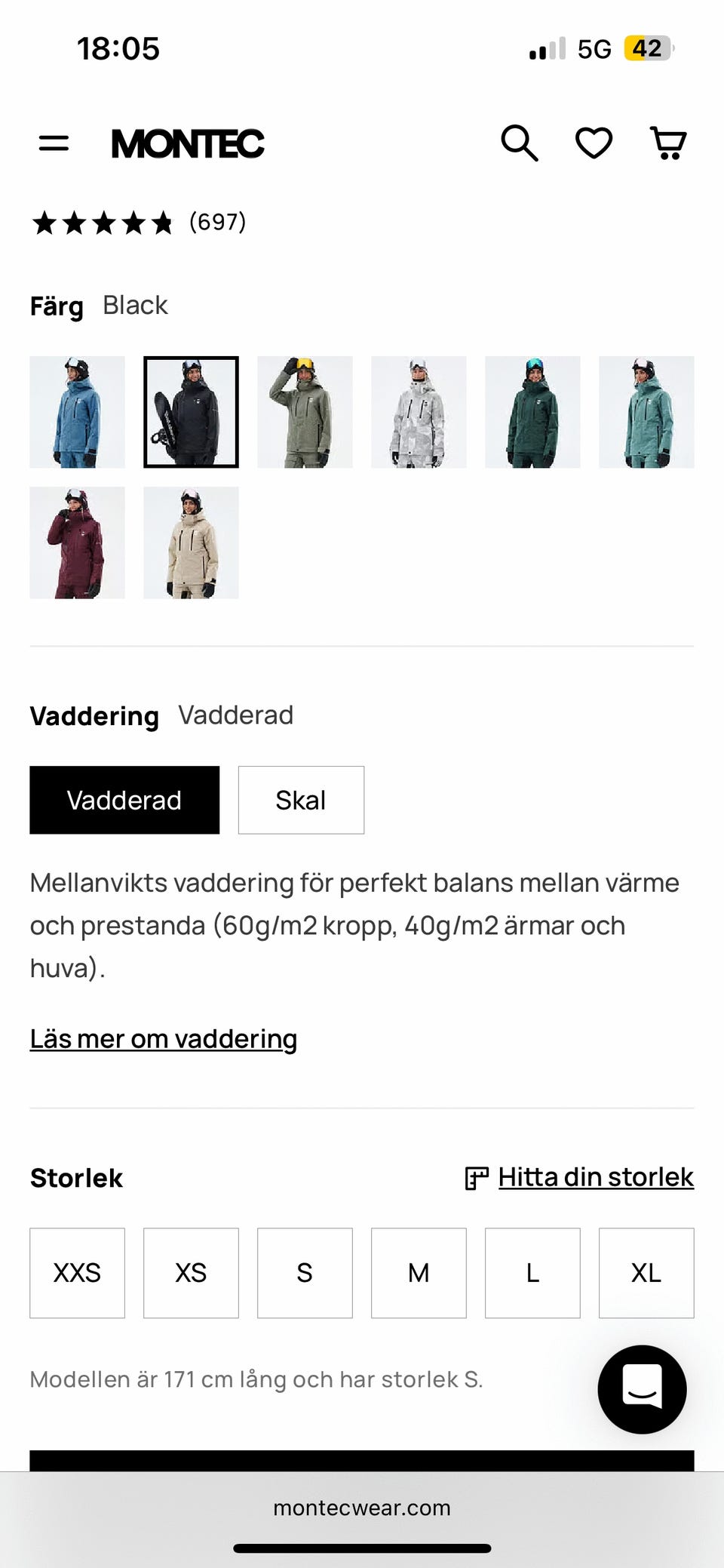Choose the teal jacket color
Image resolution: width=724 pixels, height=1568 pixels.
(x=646, y=412)
